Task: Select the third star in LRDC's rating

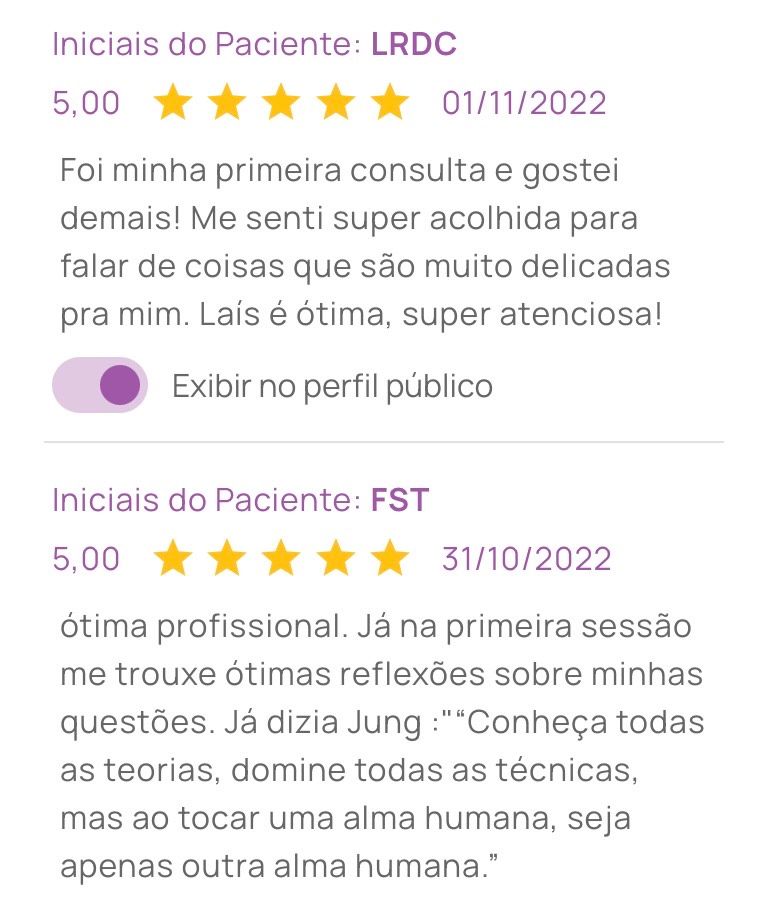Action: tap(283, 102)
